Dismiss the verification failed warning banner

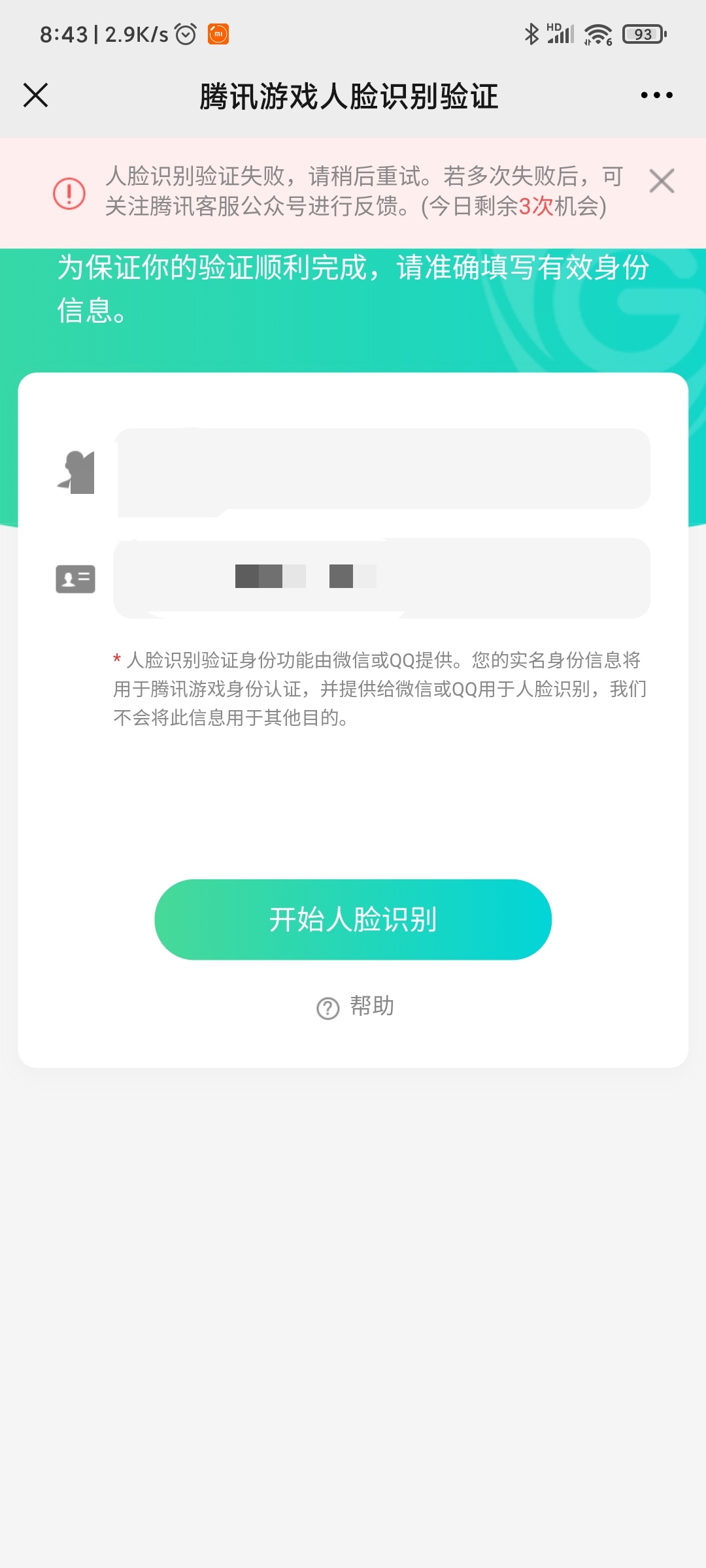click(662, 181)
